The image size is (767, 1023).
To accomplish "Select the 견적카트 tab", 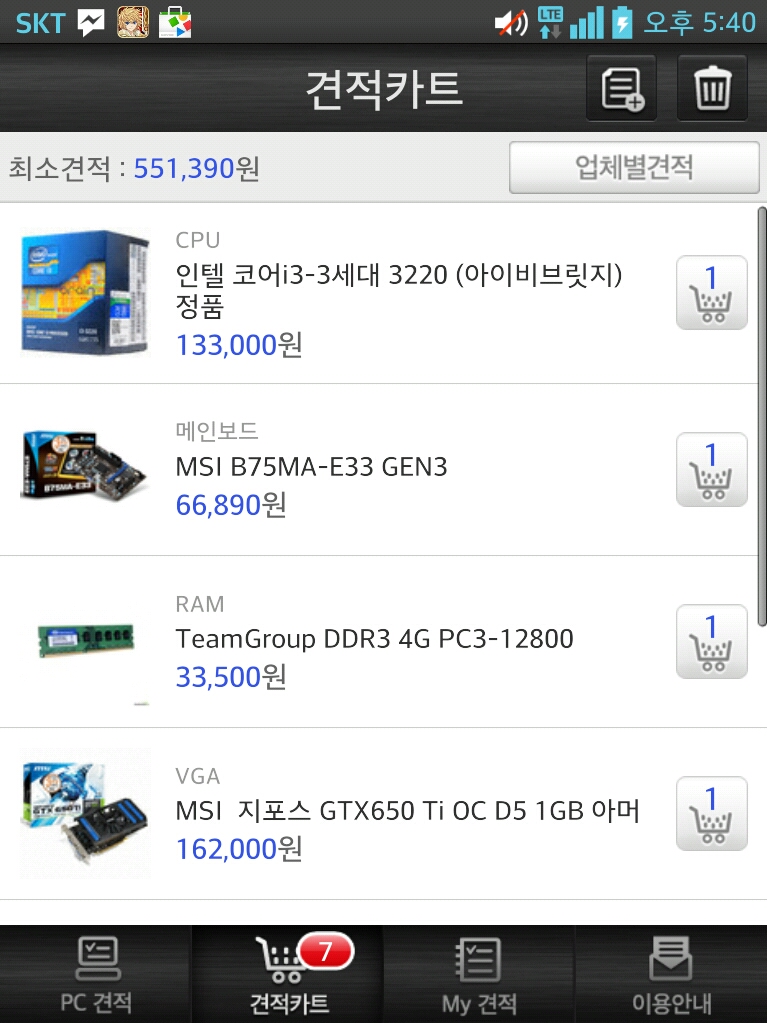I will [x=288, y=975].
